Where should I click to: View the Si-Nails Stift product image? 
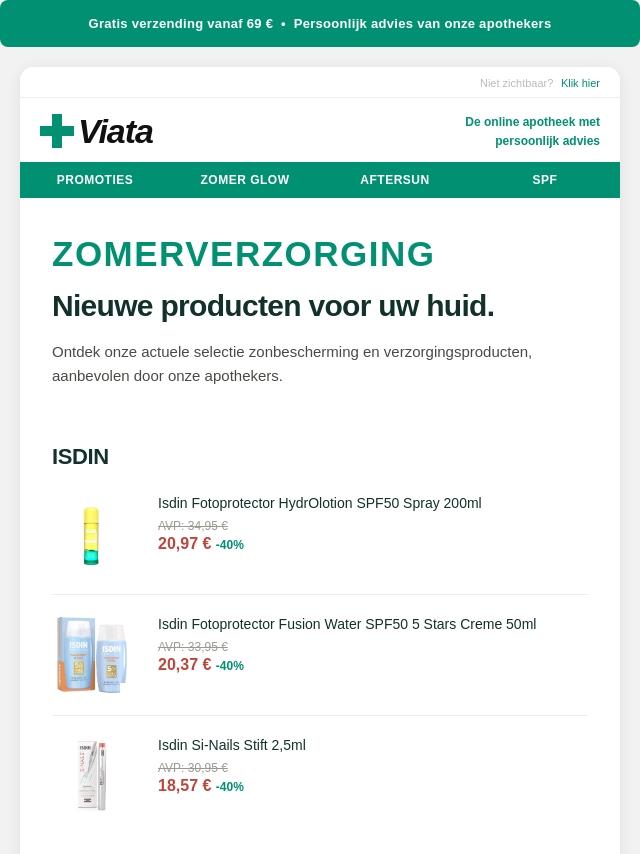[92, 776]
